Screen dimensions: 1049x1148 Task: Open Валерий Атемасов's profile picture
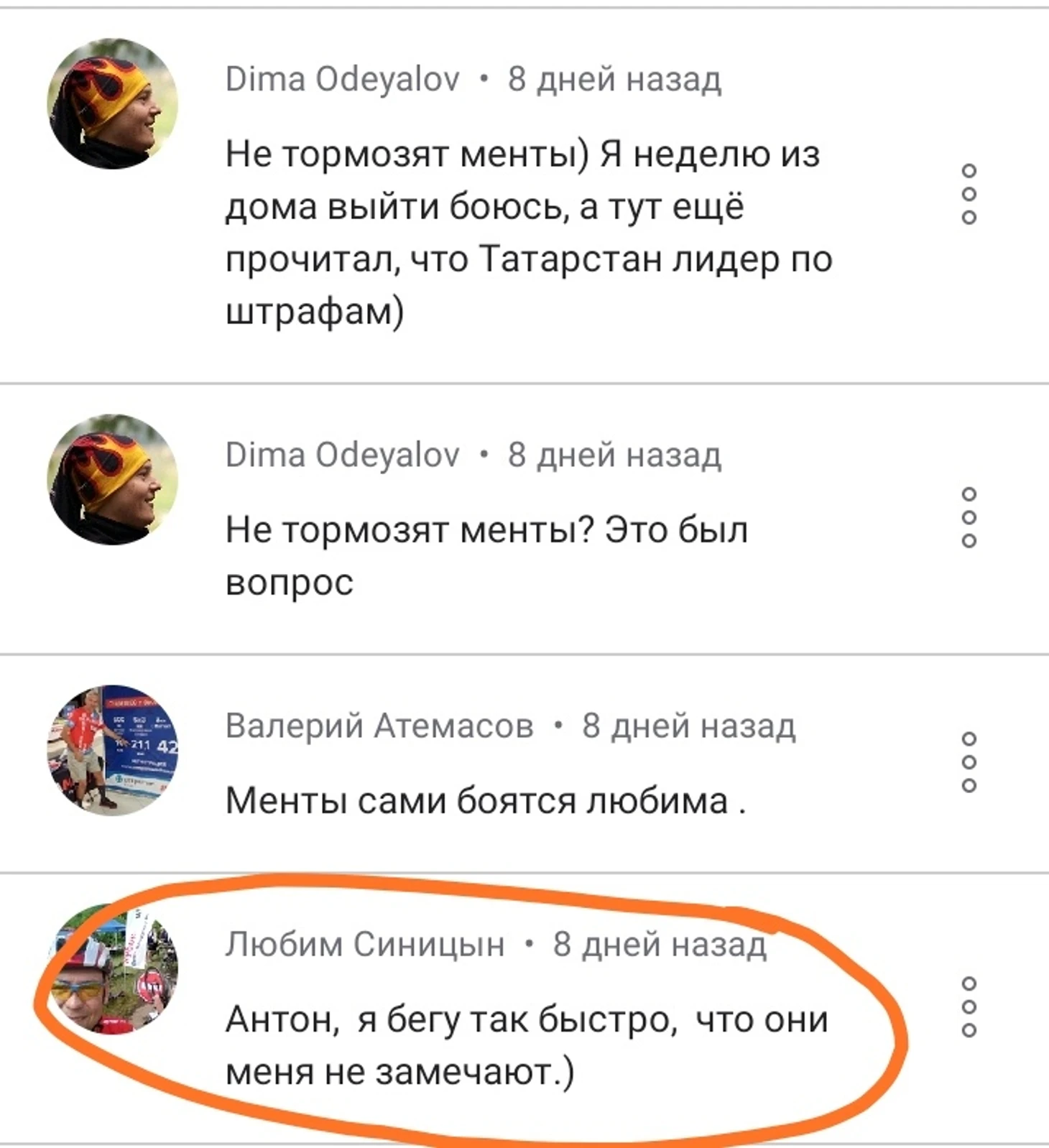[113, 750]
